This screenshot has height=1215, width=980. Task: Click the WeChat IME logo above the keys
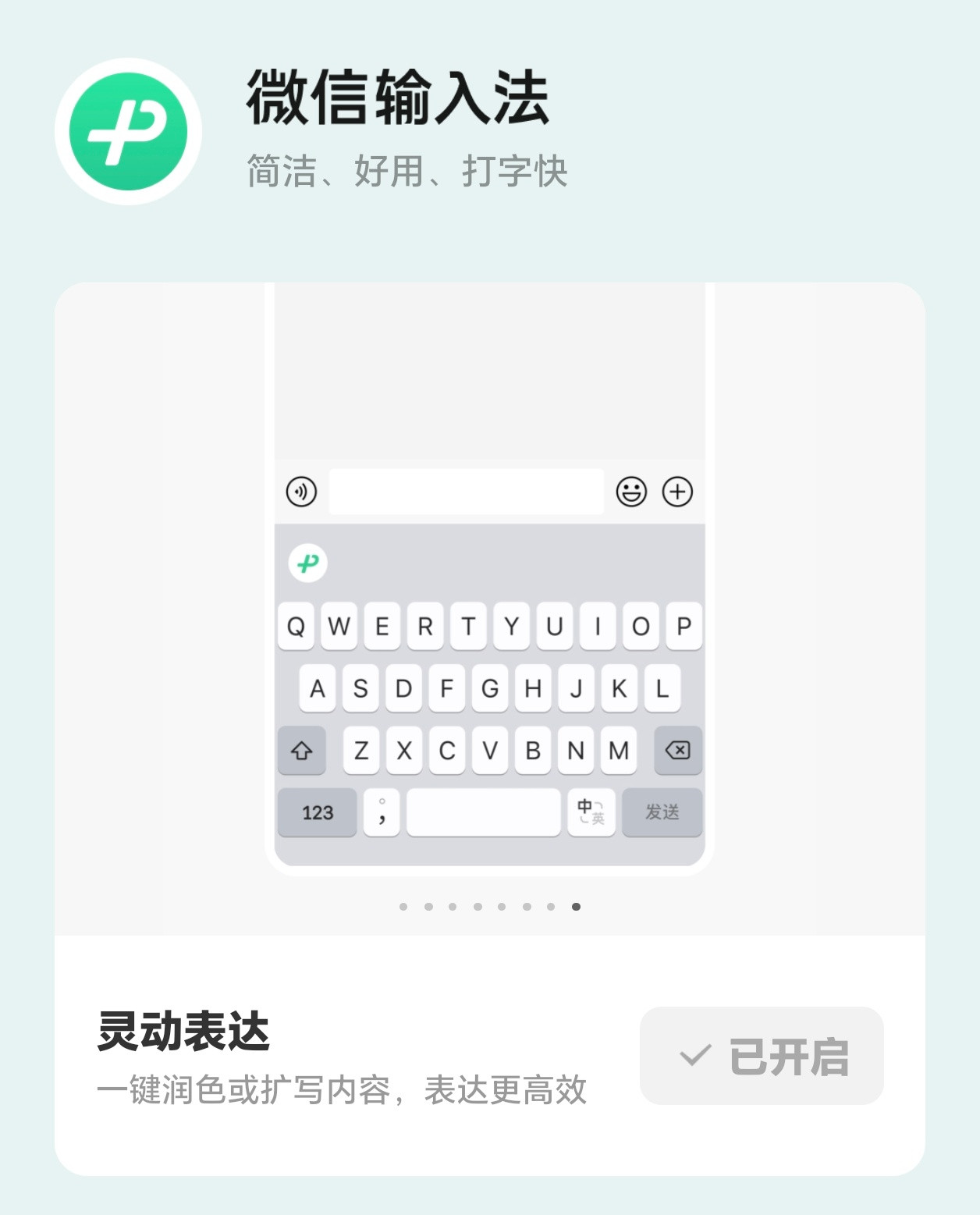pos(308,563)
